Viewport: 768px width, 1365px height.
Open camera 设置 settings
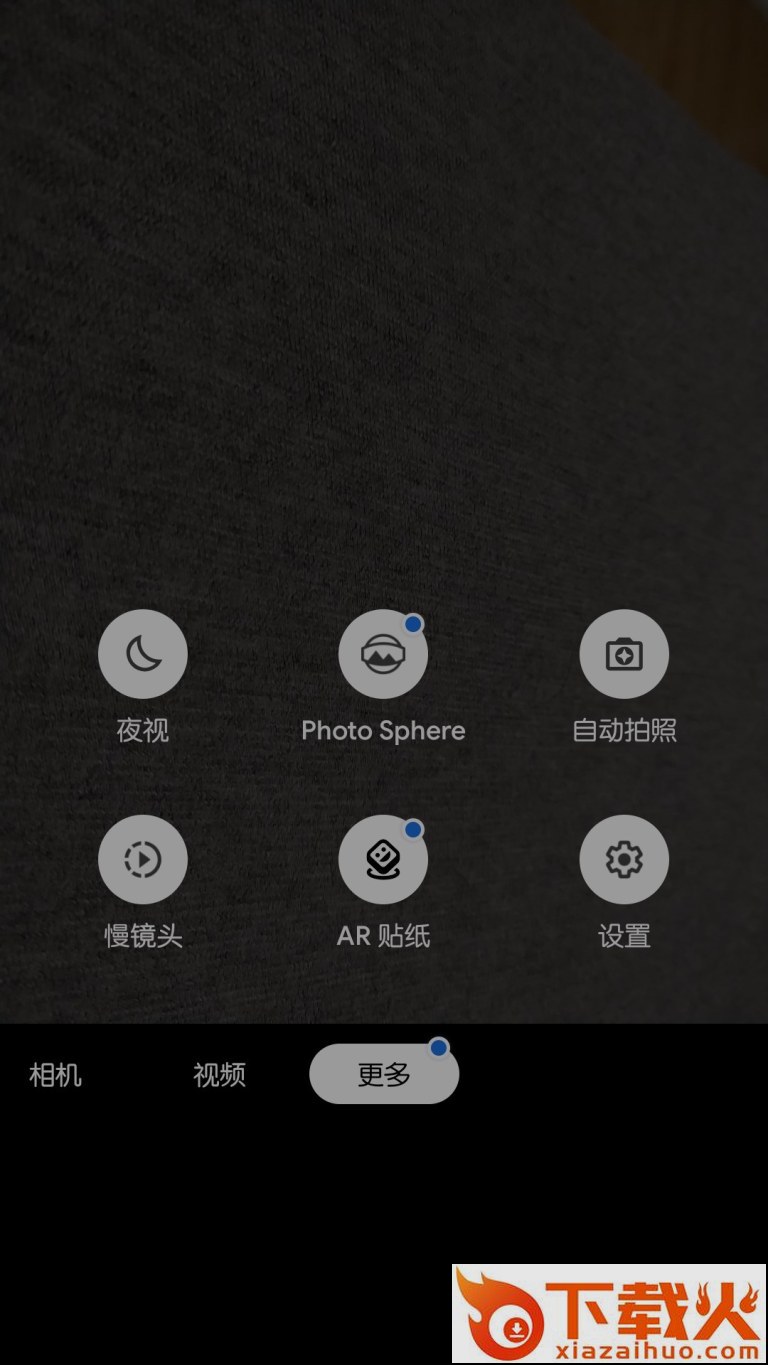click(x=624, y=859)
